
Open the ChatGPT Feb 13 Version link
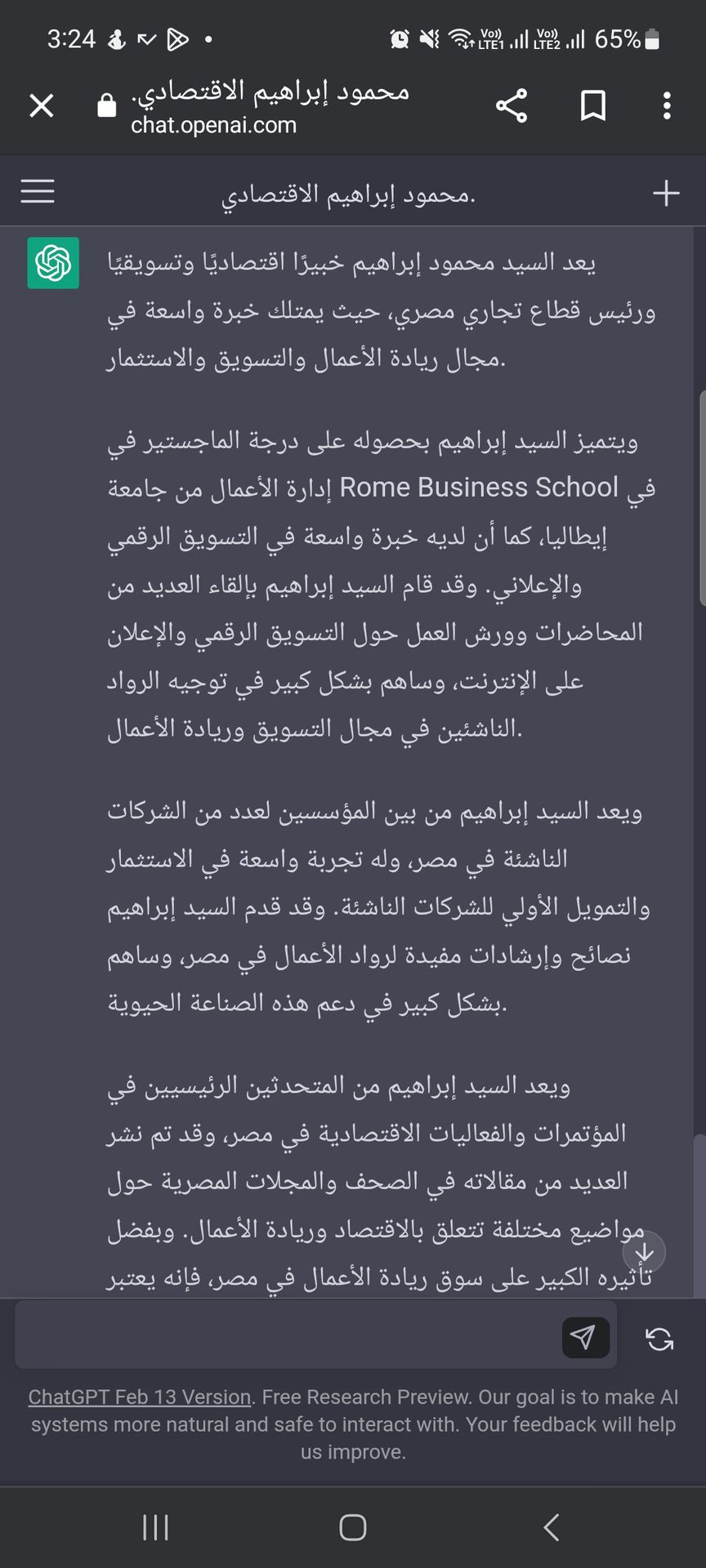click(140, 1397)
